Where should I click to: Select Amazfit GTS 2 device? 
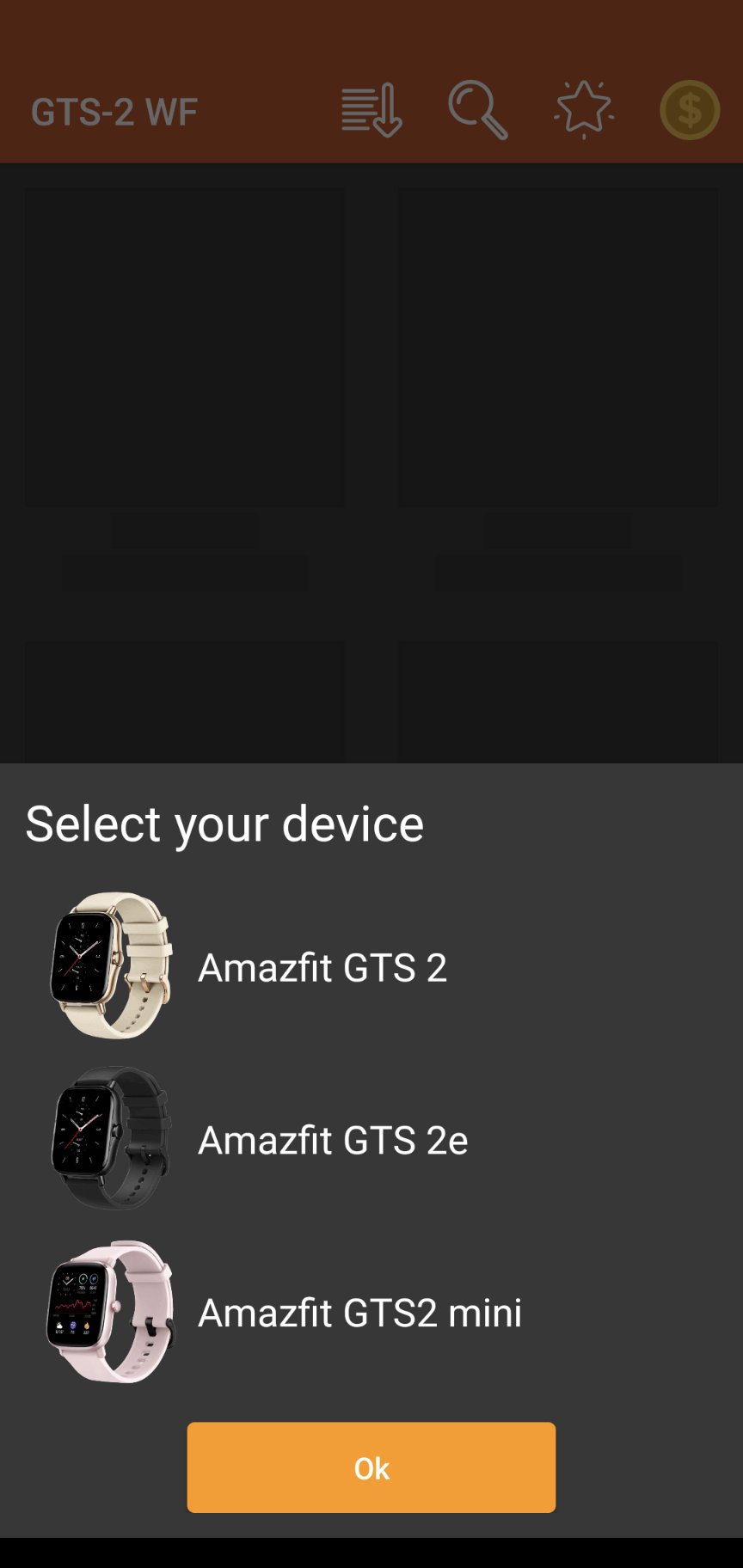click(x=322, y=967)
